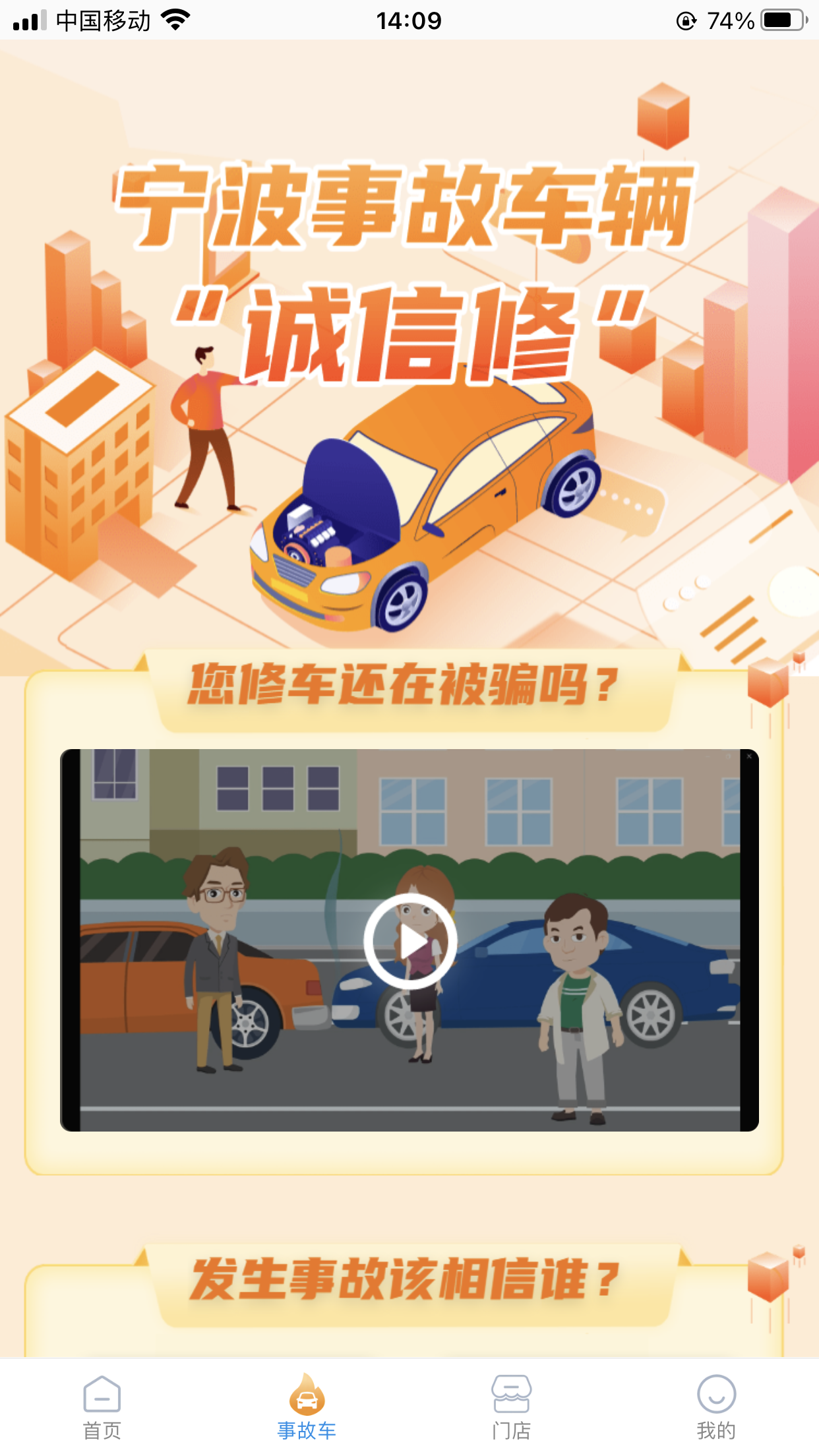This screenshot has width=819, height=1456.
Task: Tap the orientation lock icon near battery
Action: (x=688, y=20)
